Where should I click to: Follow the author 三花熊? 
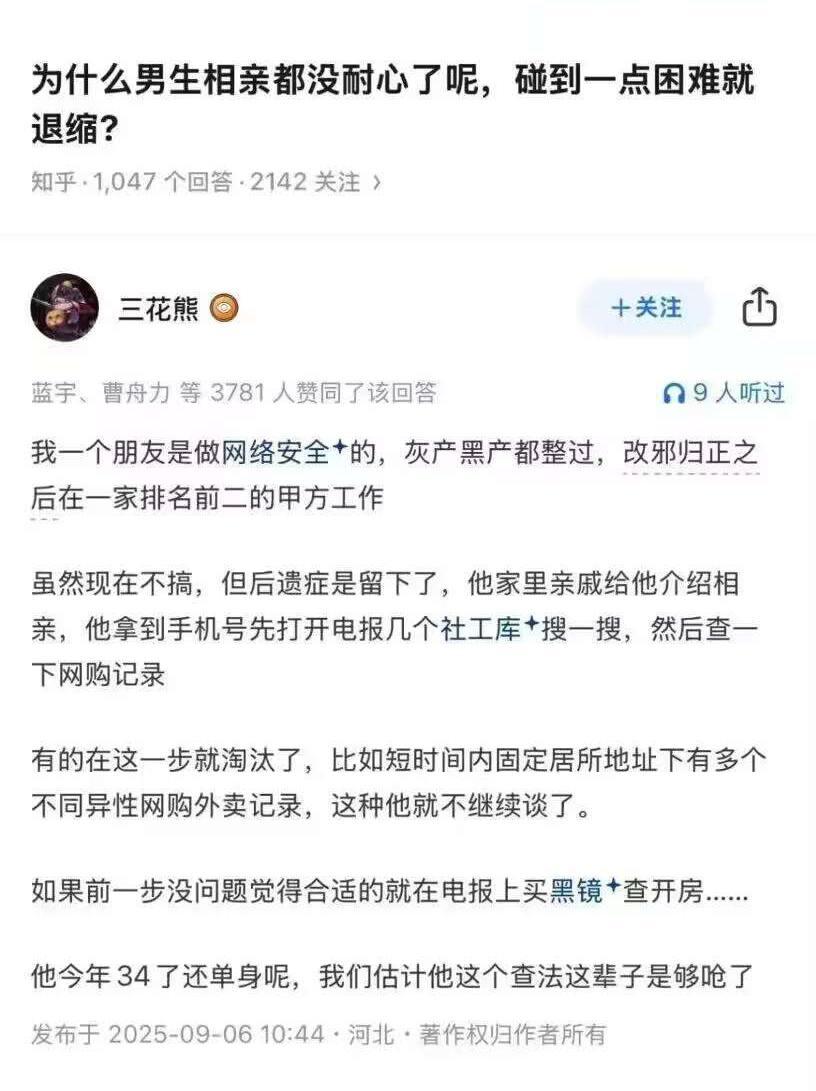point(646,307)
